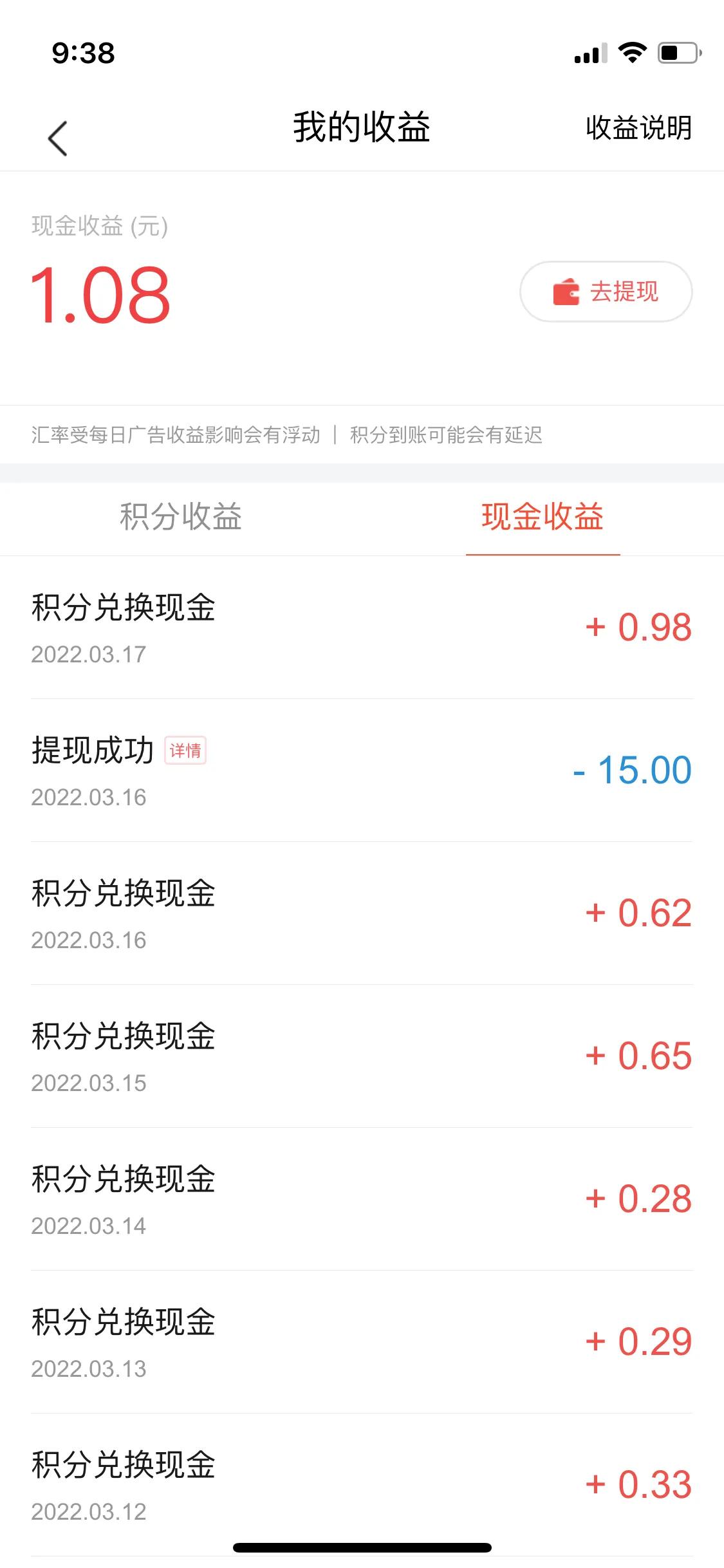Tap the wallet icon on 去提现 button
Screen dimensions: 724x1568
point(566,293)
